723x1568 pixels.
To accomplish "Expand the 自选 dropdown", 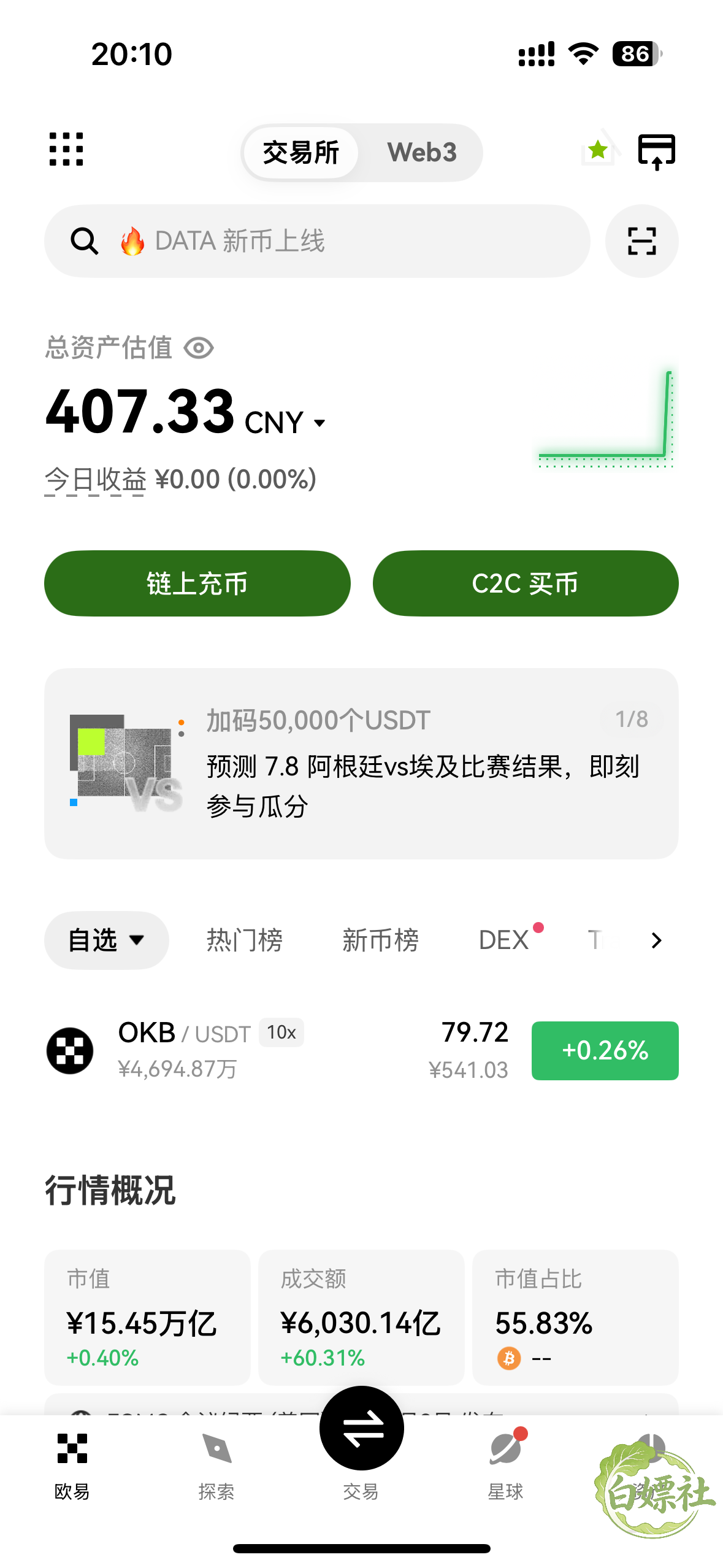I will coord(107,940).
